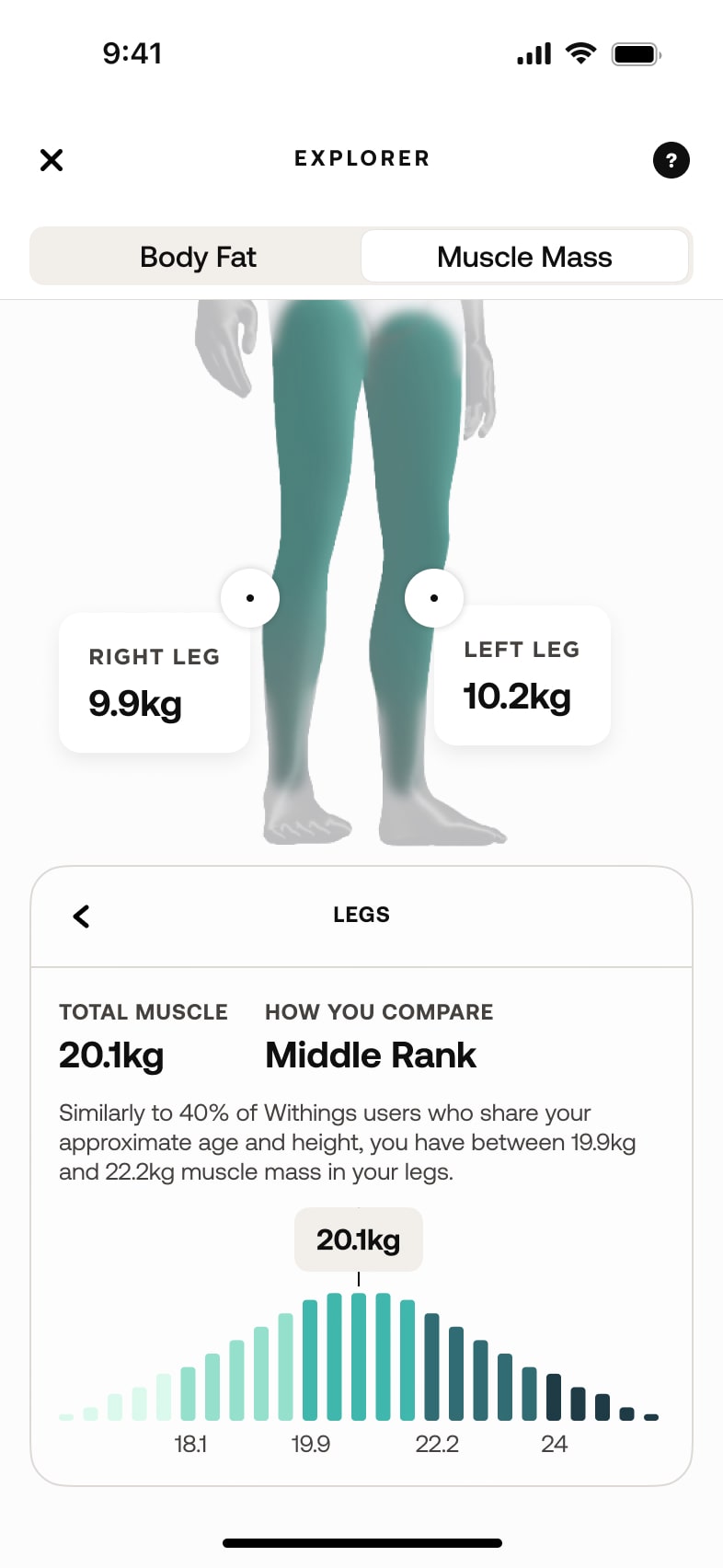Tap the 20.1kg tooltip above the chart

coord(358,1239)
